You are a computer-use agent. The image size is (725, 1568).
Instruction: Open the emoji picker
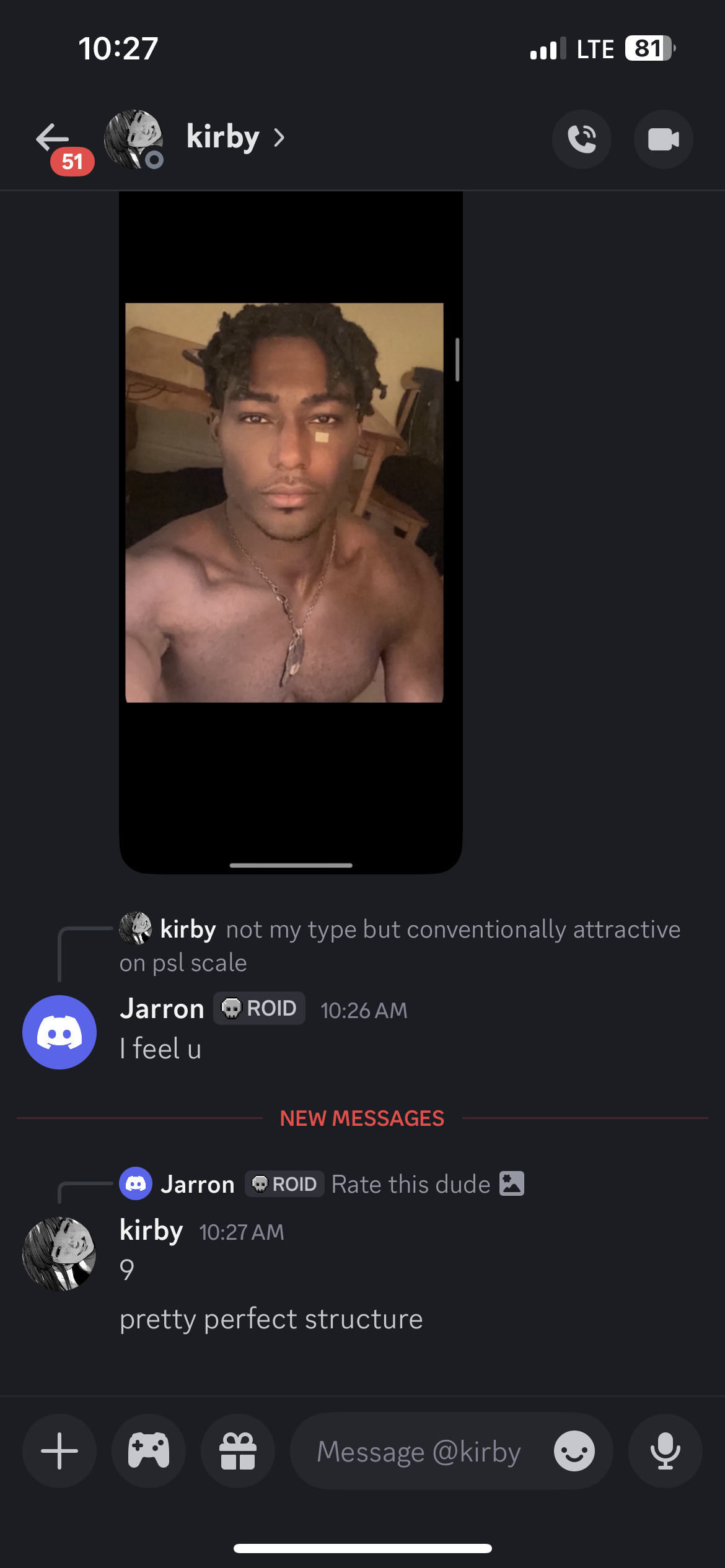pyautogui.click(x=574, y=1451)
